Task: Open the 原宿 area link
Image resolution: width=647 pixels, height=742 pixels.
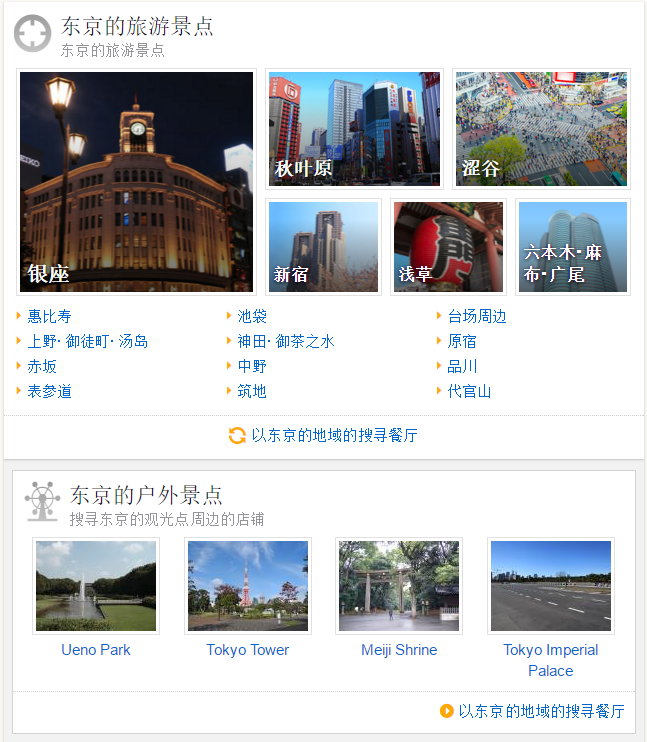Action: click(x=462, y=341)
